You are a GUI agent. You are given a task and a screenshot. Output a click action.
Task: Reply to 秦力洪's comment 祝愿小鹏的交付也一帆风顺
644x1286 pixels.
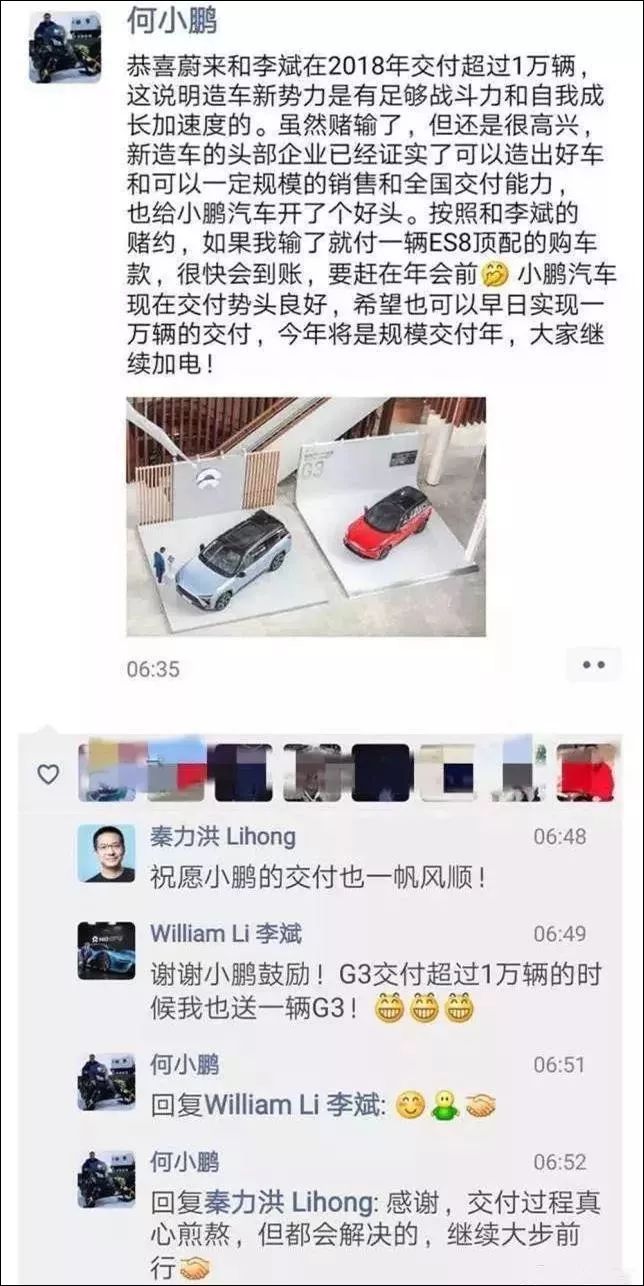click(318, 878)
